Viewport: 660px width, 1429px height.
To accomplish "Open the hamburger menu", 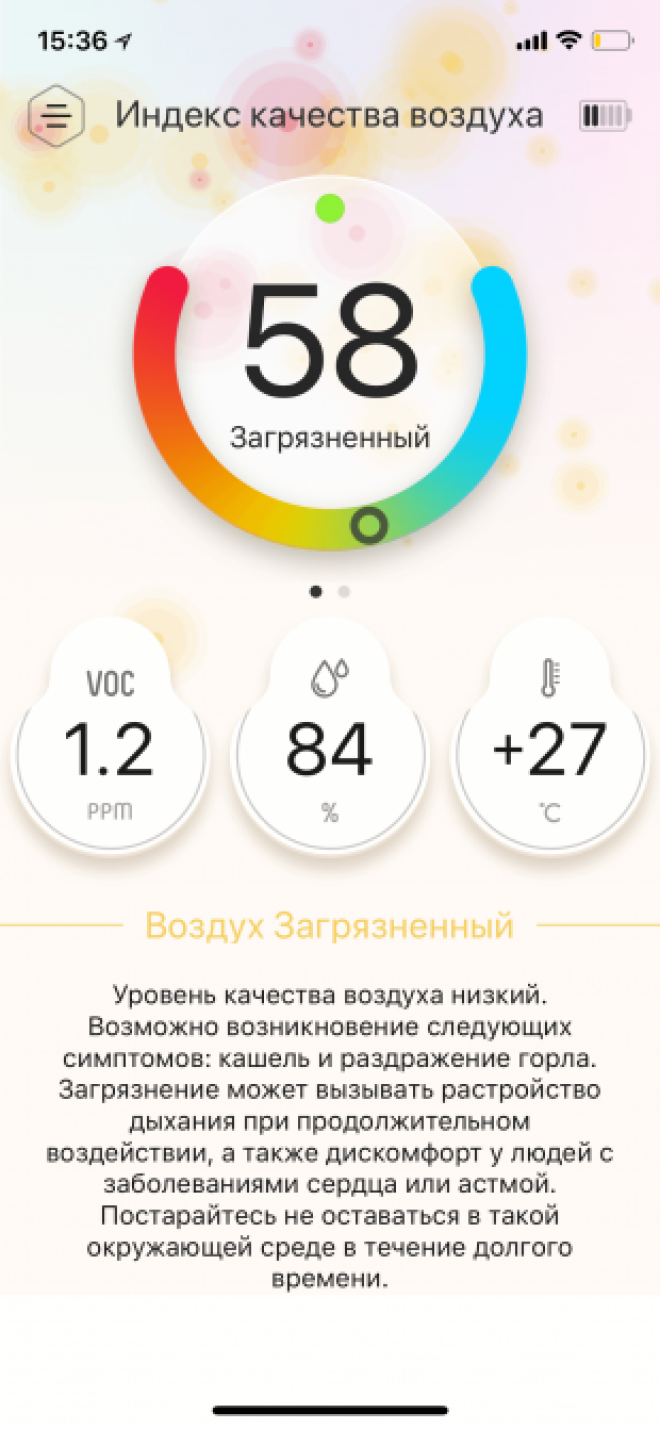I will [x=56, y=116].
